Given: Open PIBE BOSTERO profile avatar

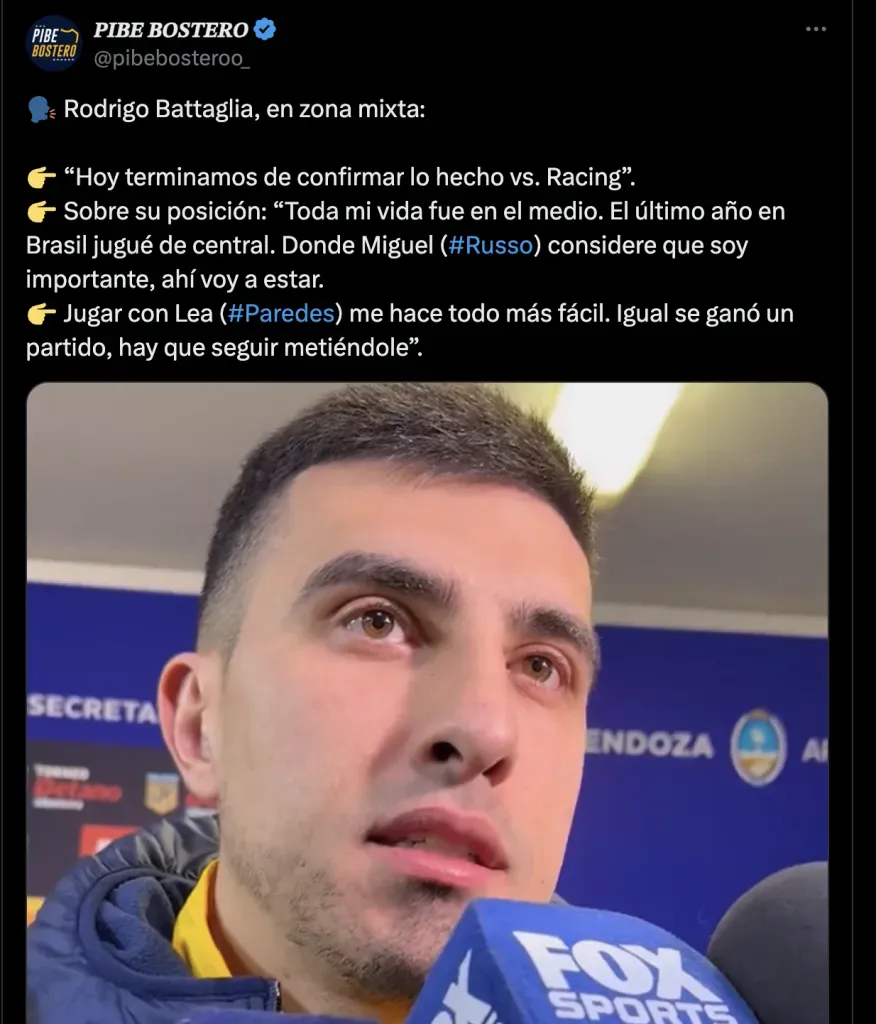Looking at the screenshot, I should click(x=53, y=42).
